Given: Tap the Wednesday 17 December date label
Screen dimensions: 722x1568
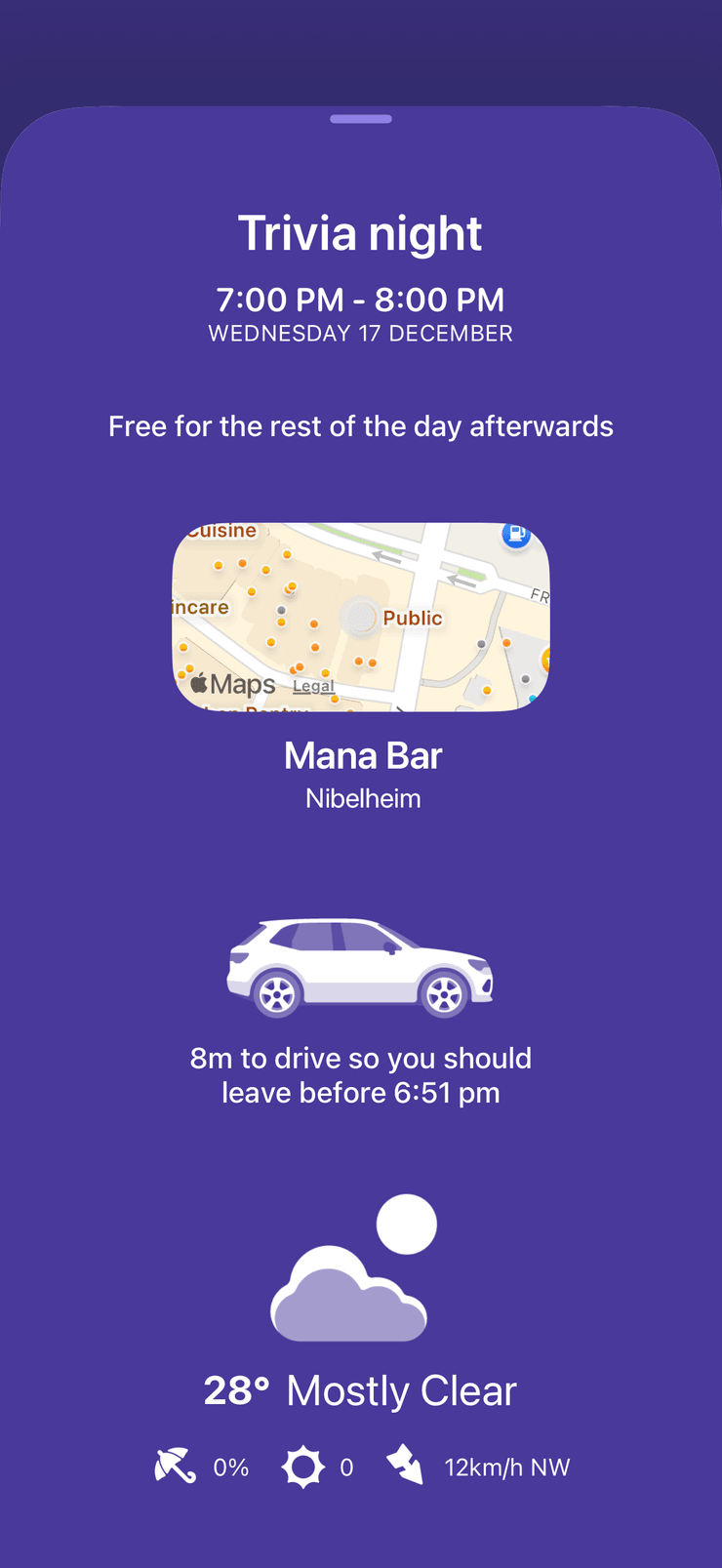Looking at the screenshot, I should click(360, 333).
